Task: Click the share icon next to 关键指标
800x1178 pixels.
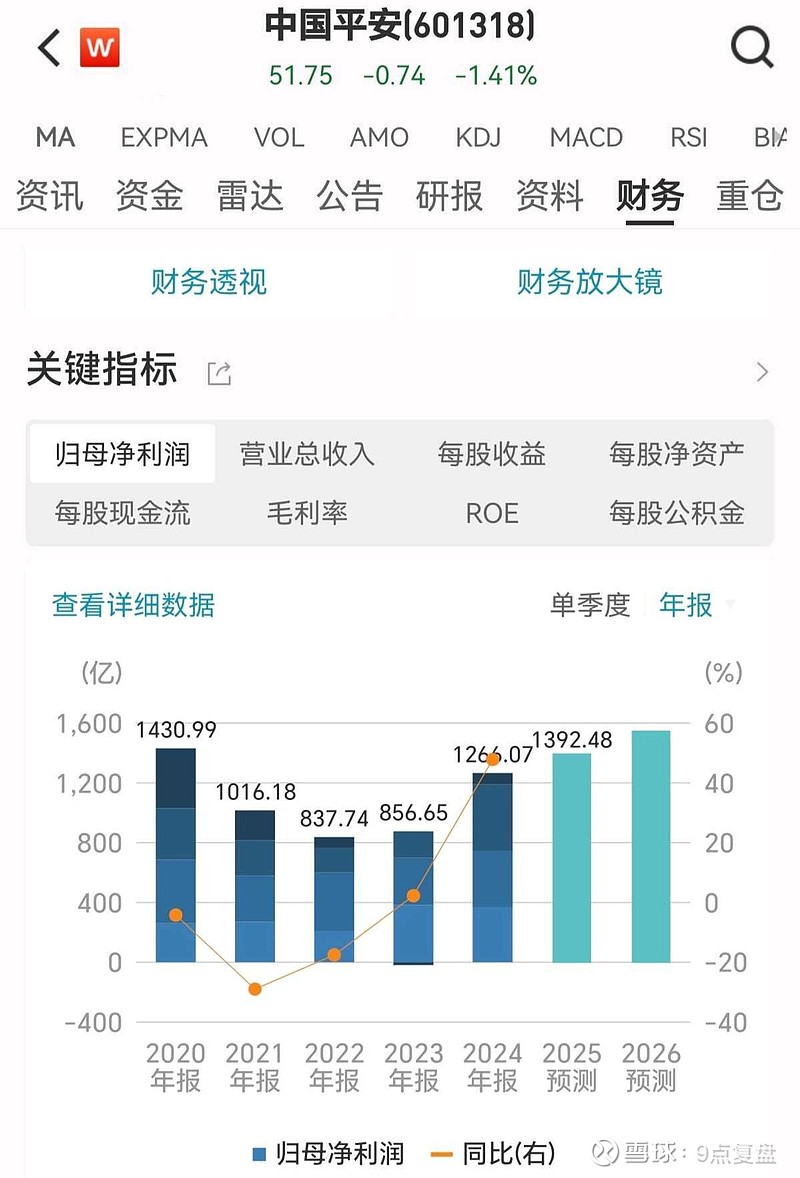Action: click(x=219, y=373)
